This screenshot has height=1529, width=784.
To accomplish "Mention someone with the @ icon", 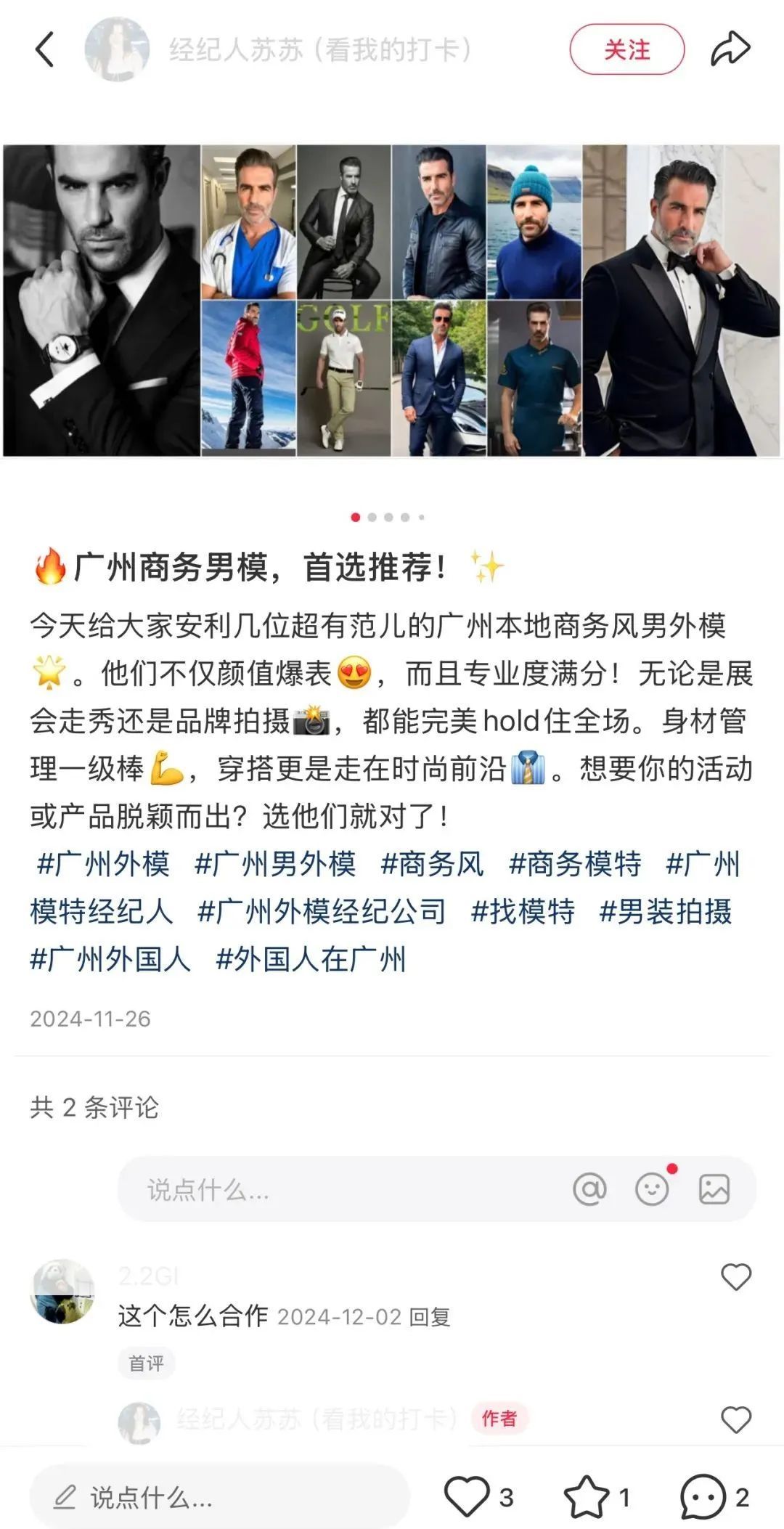I will 589,1189.
